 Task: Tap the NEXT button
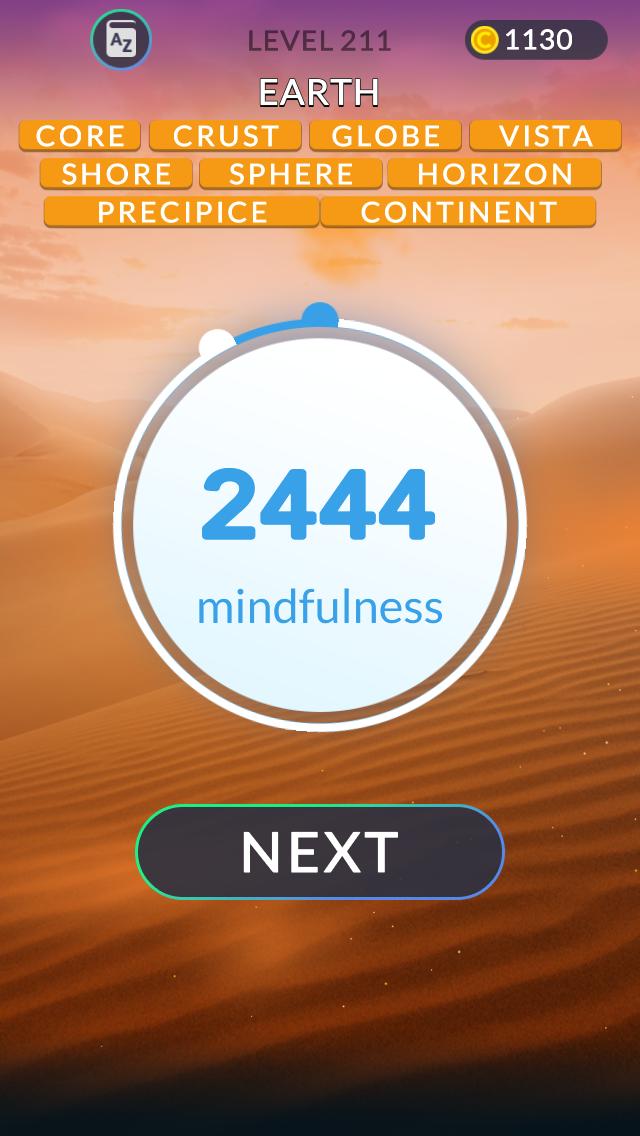320,852
